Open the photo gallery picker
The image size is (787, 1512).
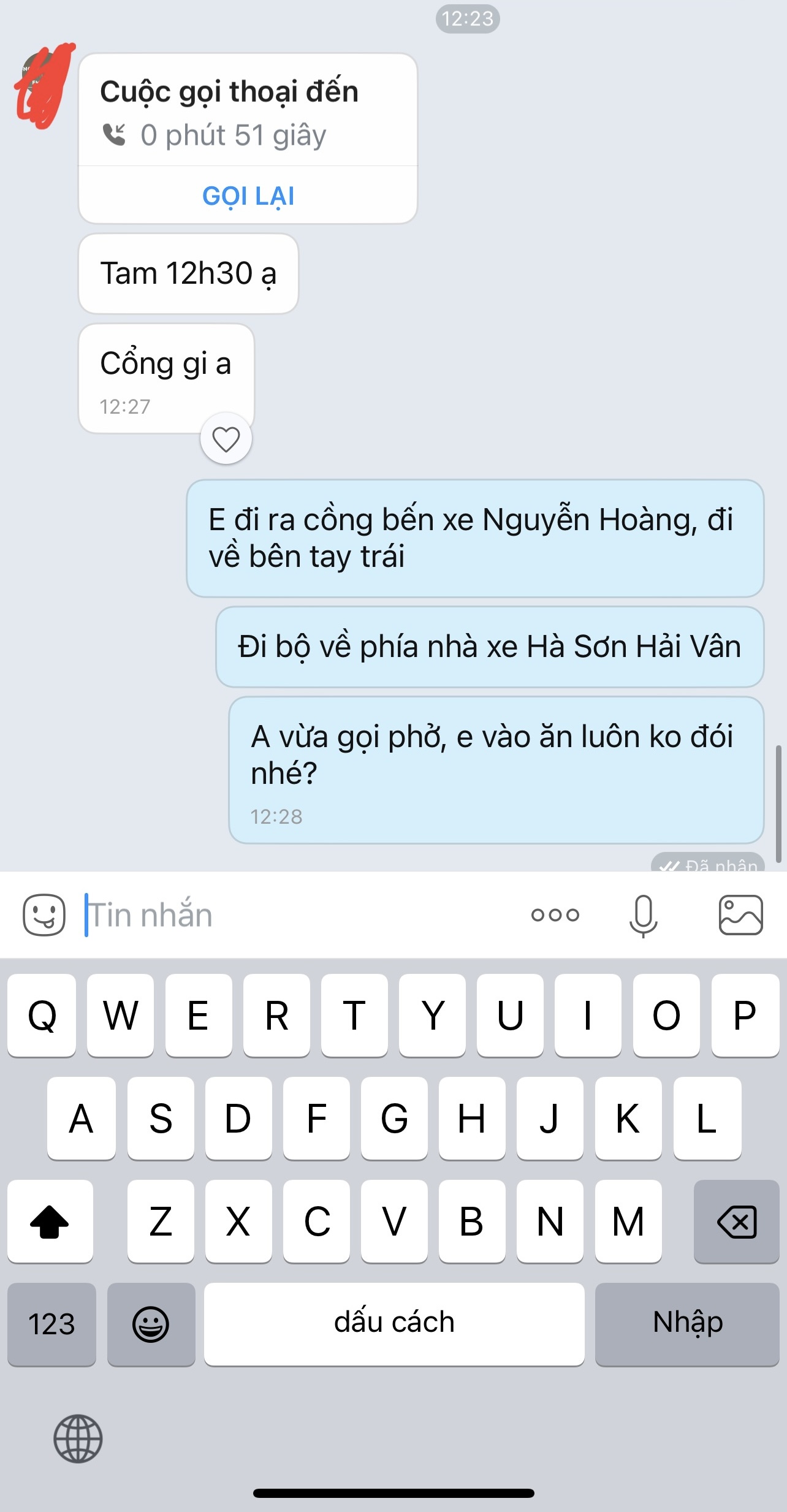pos(740,914)
